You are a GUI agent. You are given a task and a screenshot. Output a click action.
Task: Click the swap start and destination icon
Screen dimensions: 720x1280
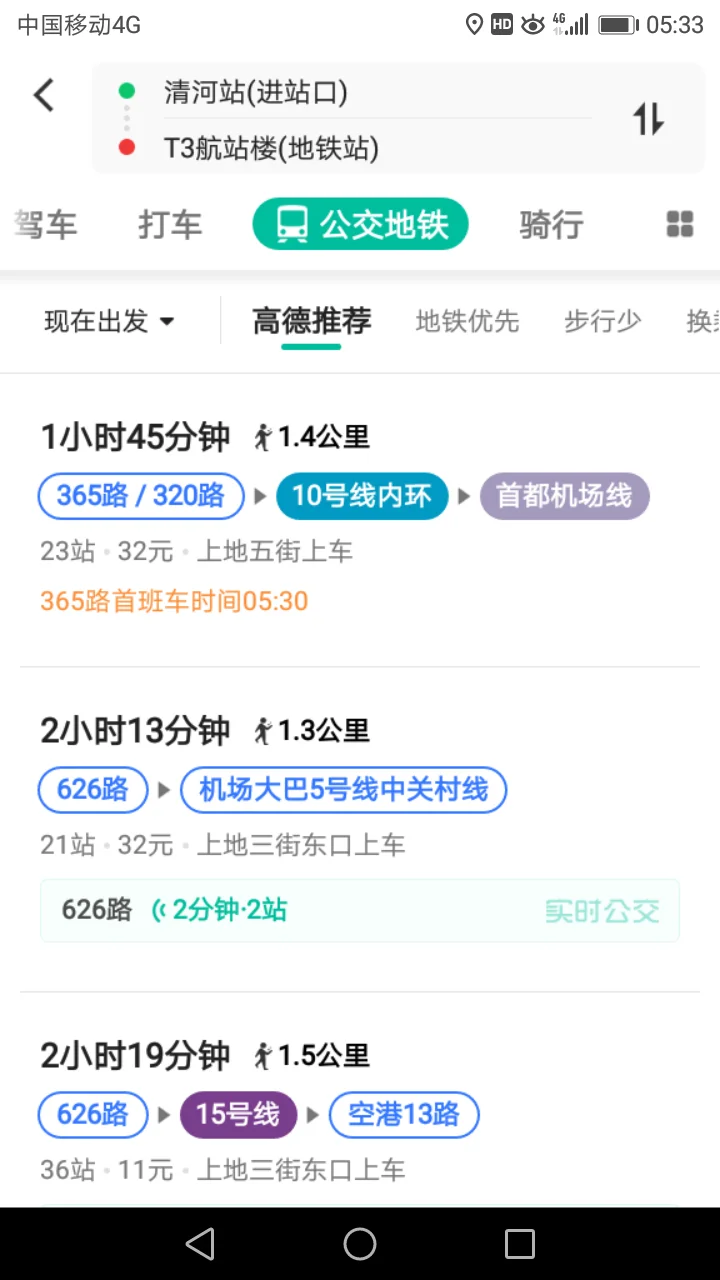click(x=648, y=118)
